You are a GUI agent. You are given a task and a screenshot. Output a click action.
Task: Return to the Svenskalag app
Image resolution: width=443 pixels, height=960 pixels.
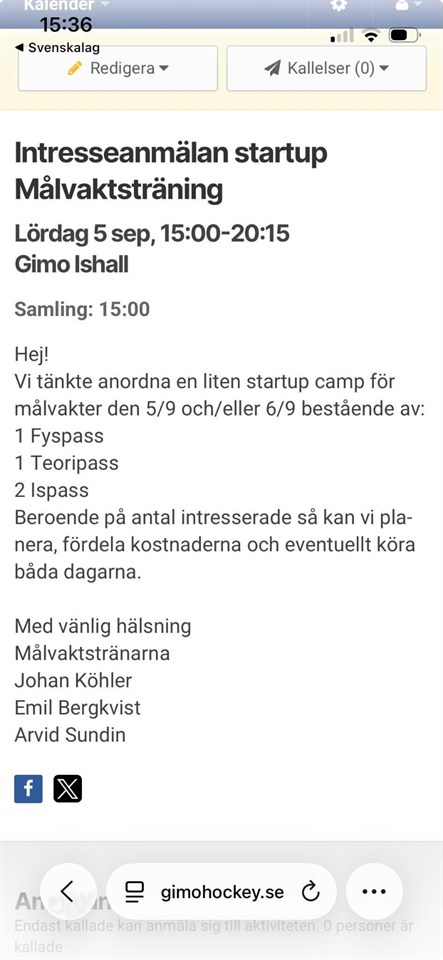point(57,47)
